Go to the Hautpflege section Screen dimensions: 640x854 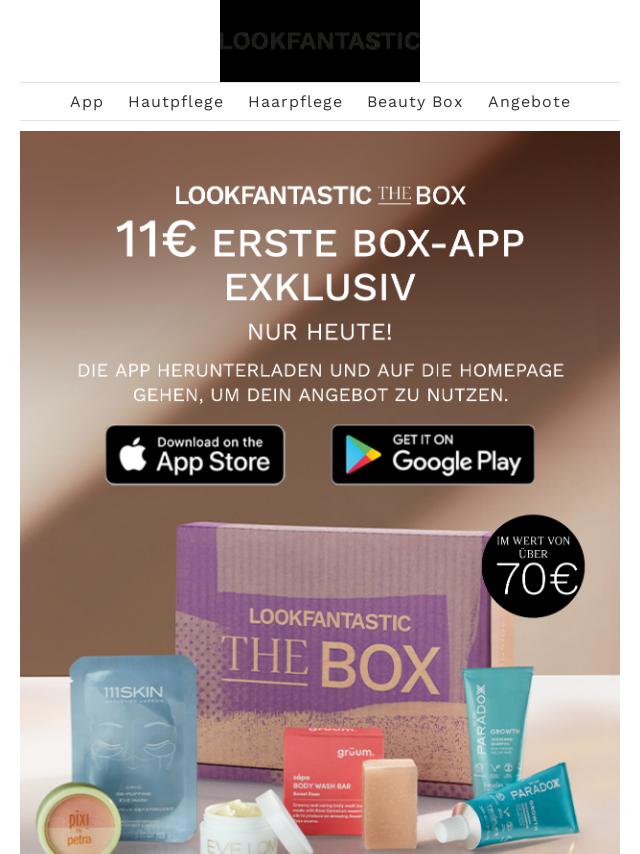tap(176, 102)
